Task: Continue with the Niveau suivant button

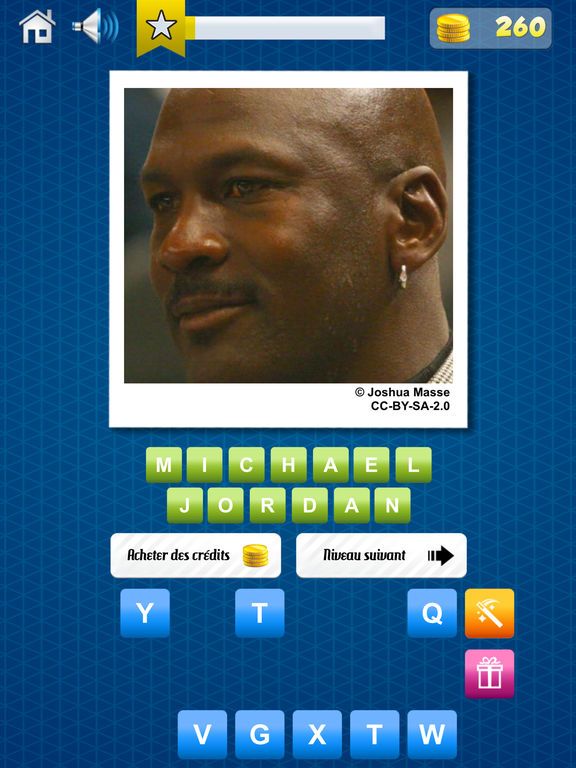Action: 381,555
